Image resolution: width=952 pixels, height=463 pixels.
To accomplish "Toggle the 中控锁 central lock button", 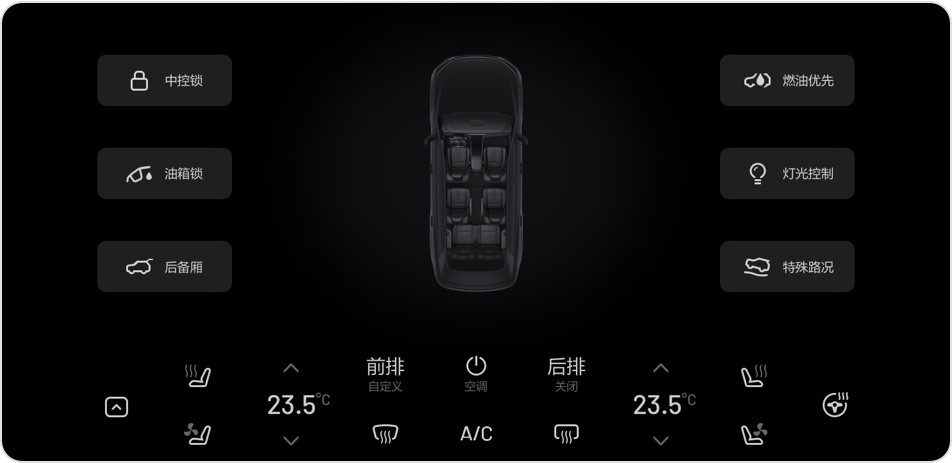I will click(x=164, y=81).
